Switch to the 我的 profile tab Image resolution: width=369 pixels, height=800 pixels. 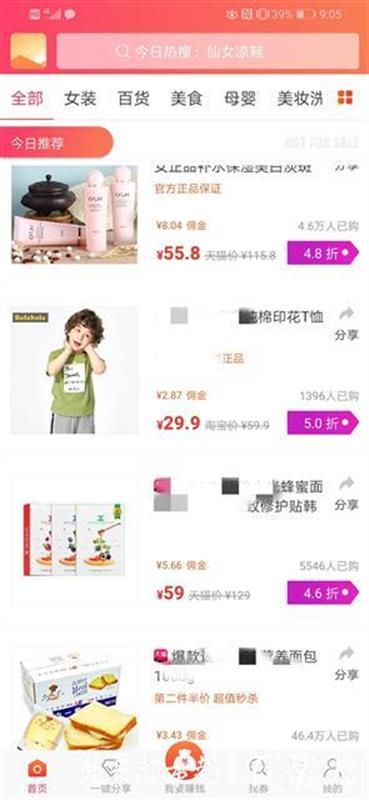pos(332,776)
